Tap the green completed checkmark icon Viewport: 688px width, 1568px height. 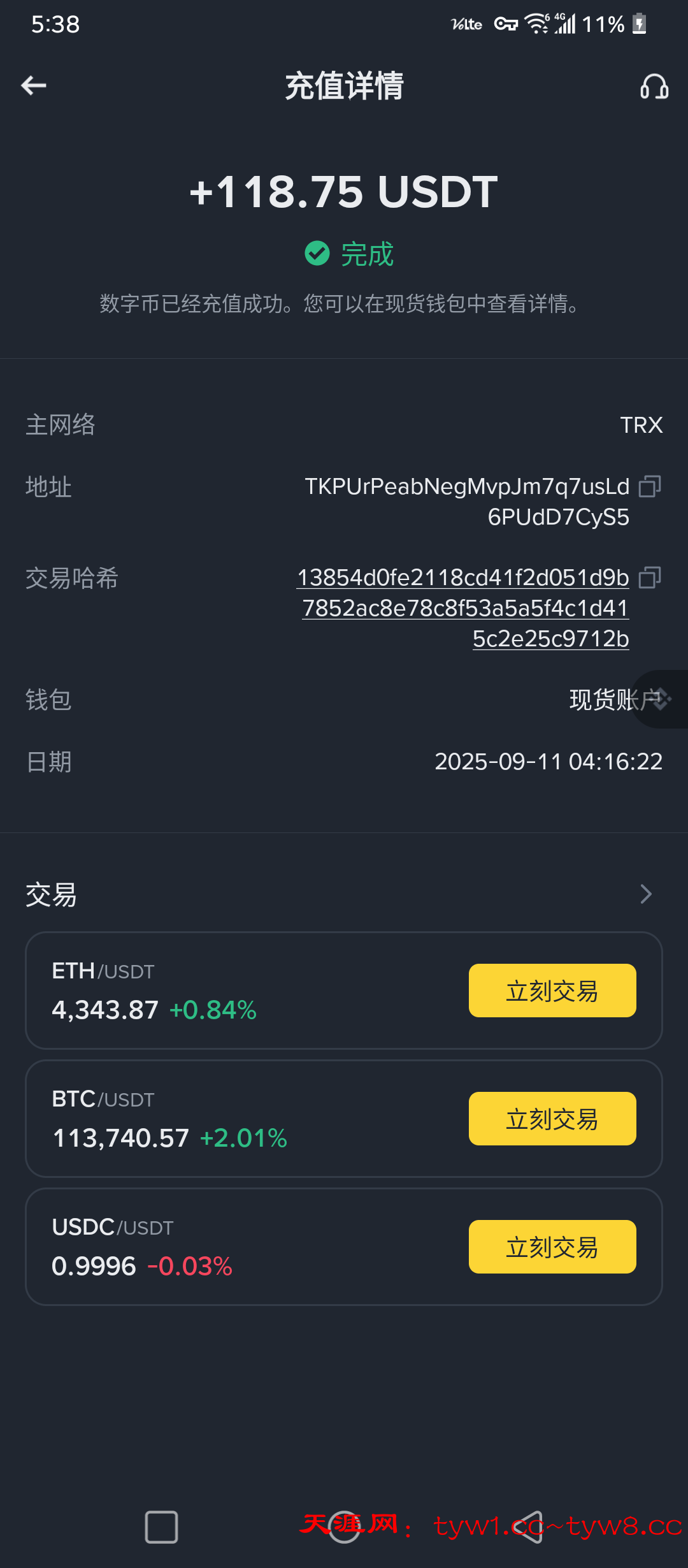[x=317, y=254]
